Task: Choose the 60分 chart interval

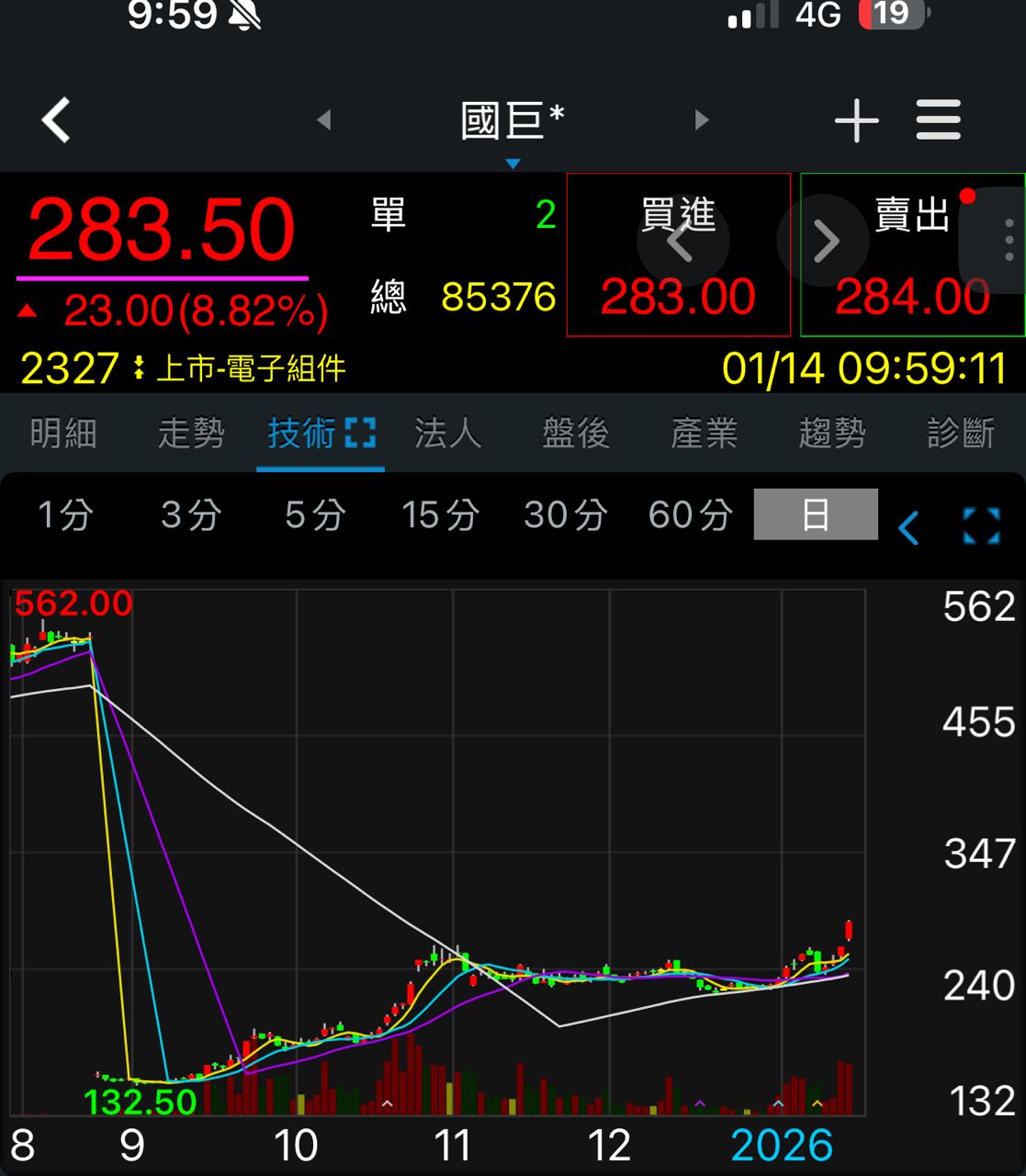Action: [x=690, y=515]
